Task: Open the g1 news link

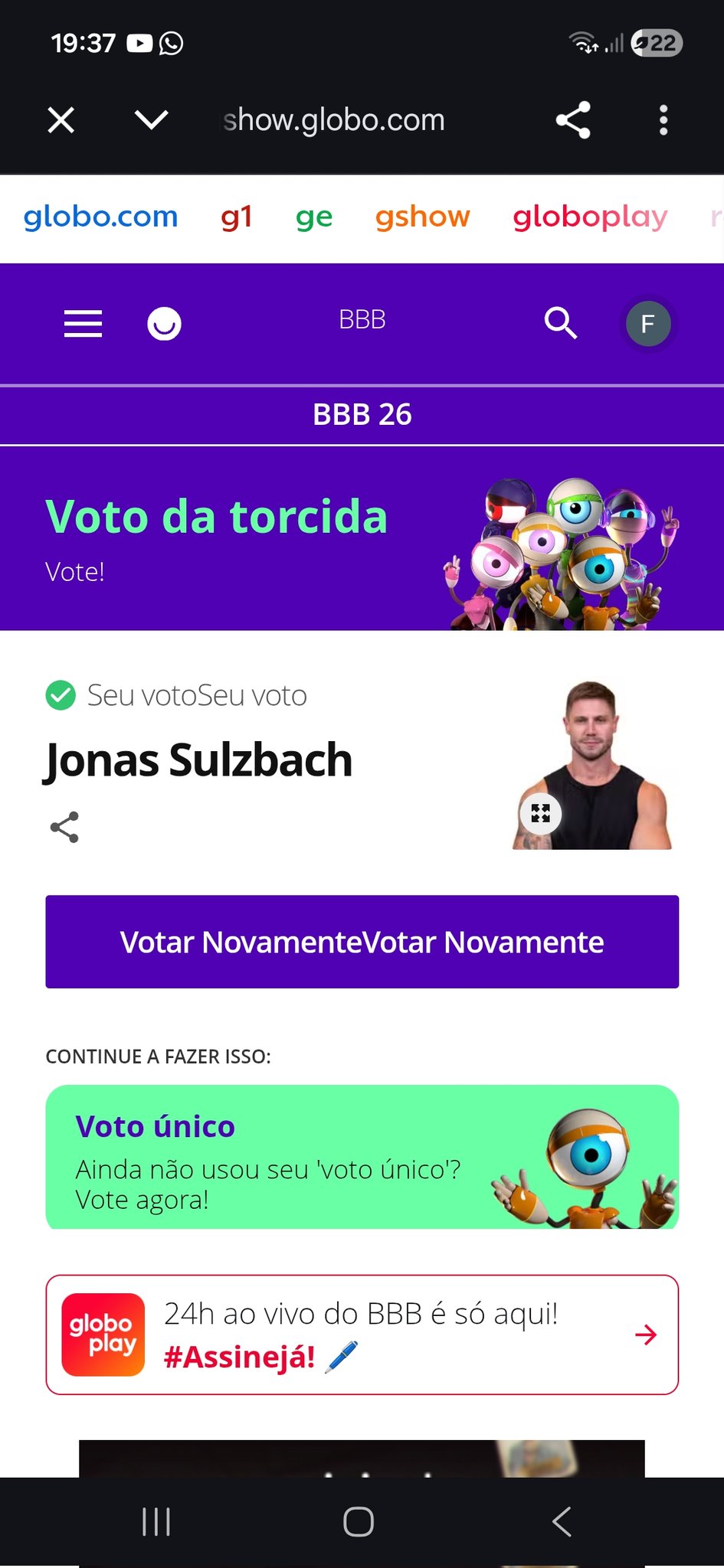Action: pyautogui.click(x=236, y=217)
